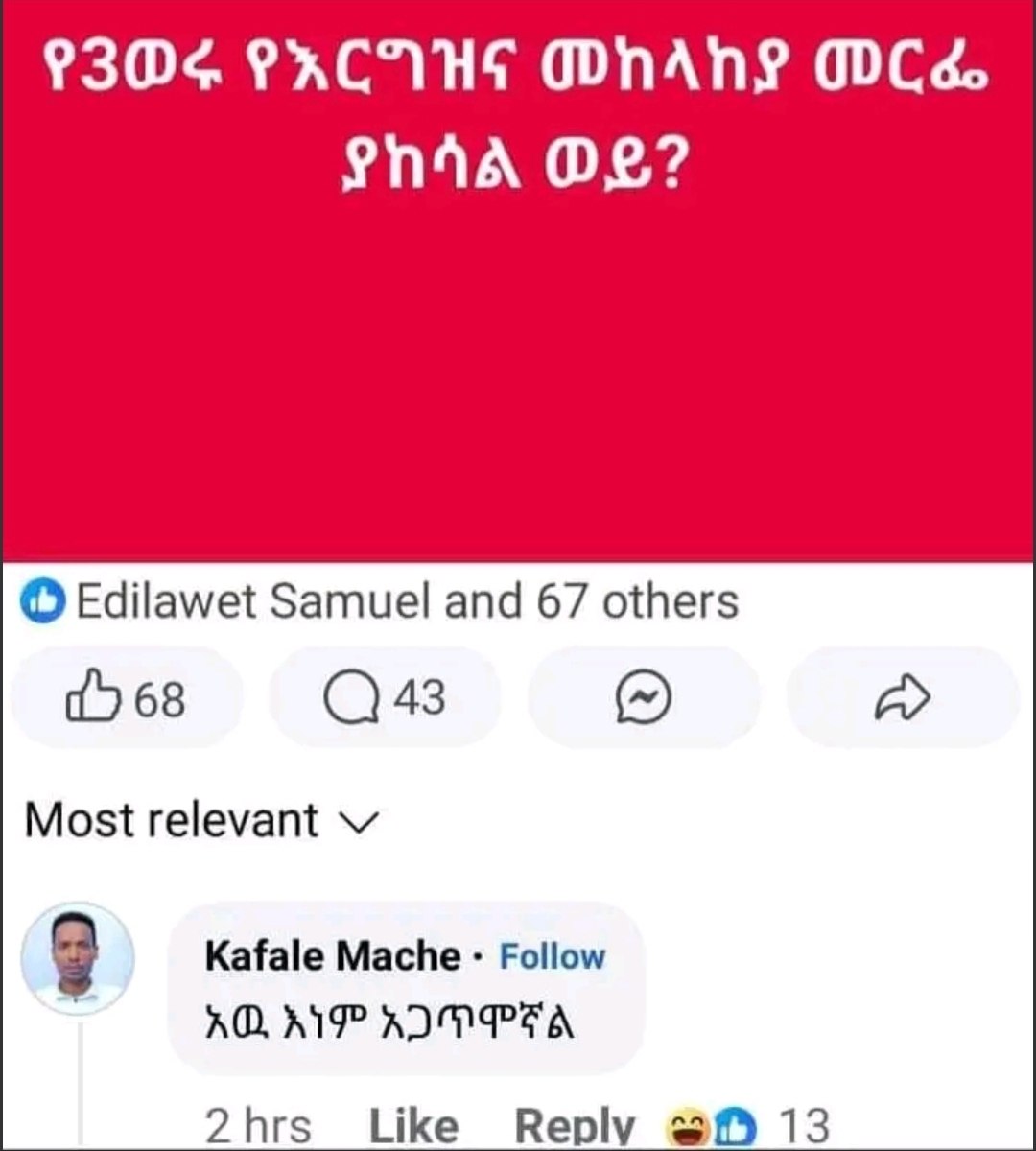
Task: Share this post
Action: 903,698
